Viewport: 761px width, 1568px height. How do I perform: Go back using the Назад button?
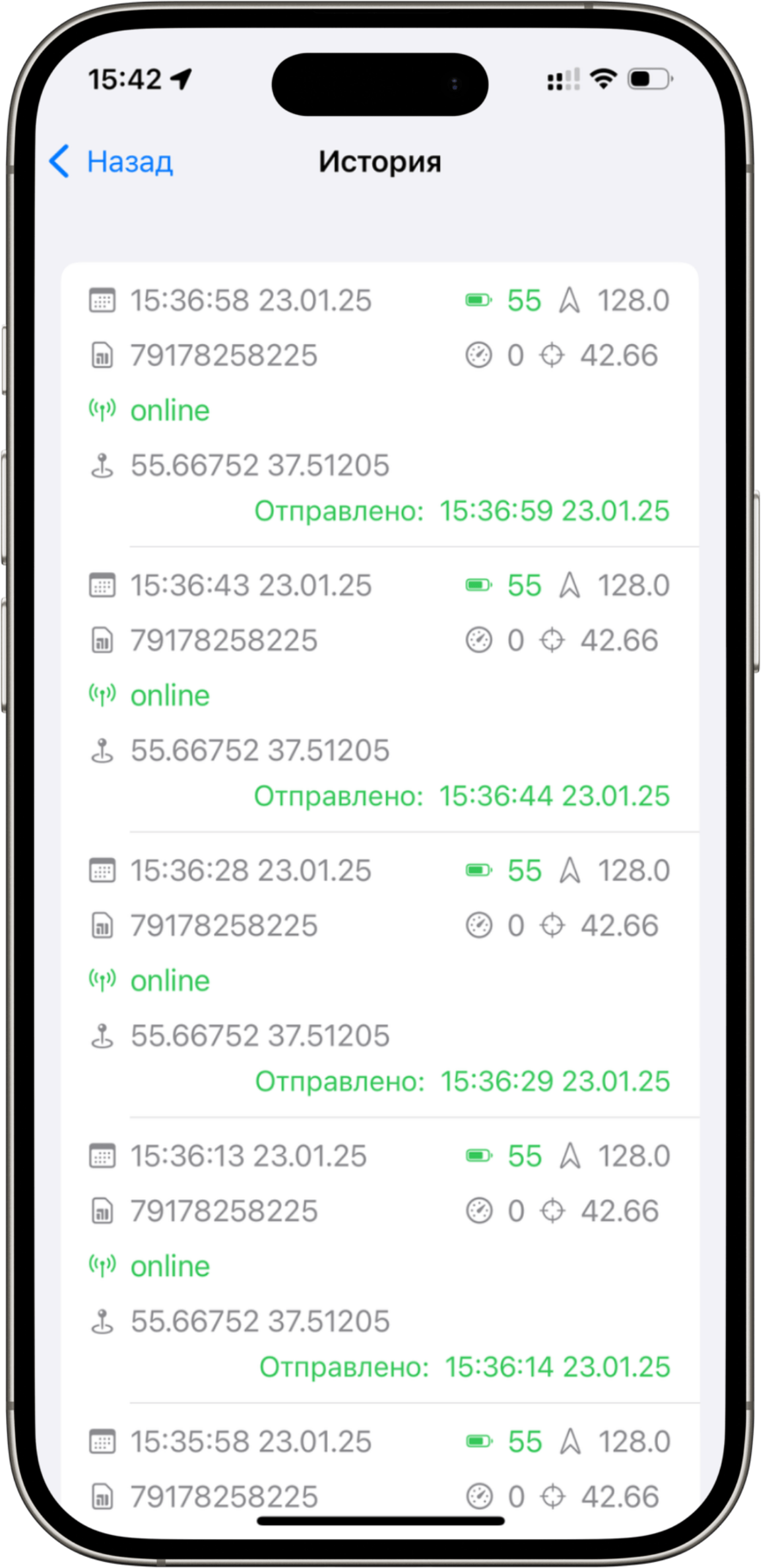[x=112, y=162]
